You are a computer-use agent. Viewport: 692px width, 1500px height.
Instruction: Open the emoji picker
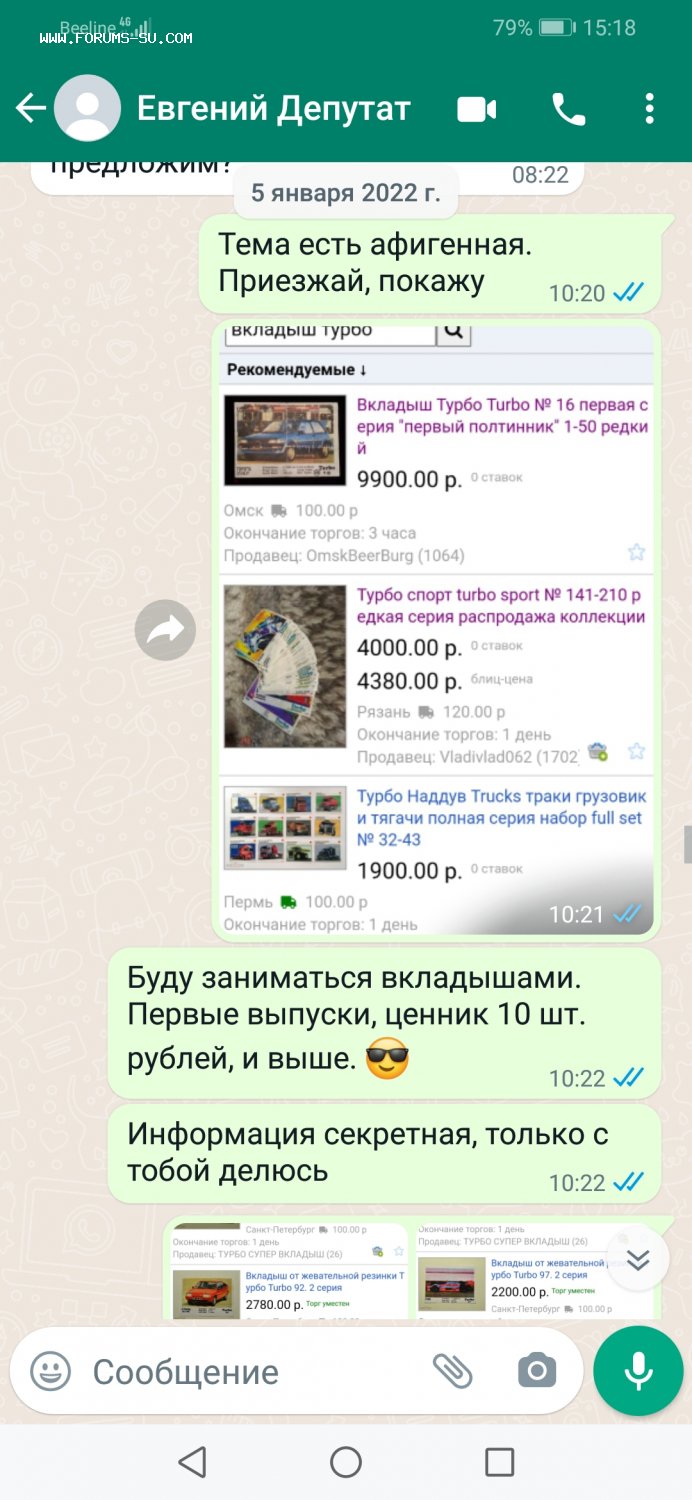click(50, 1371)
